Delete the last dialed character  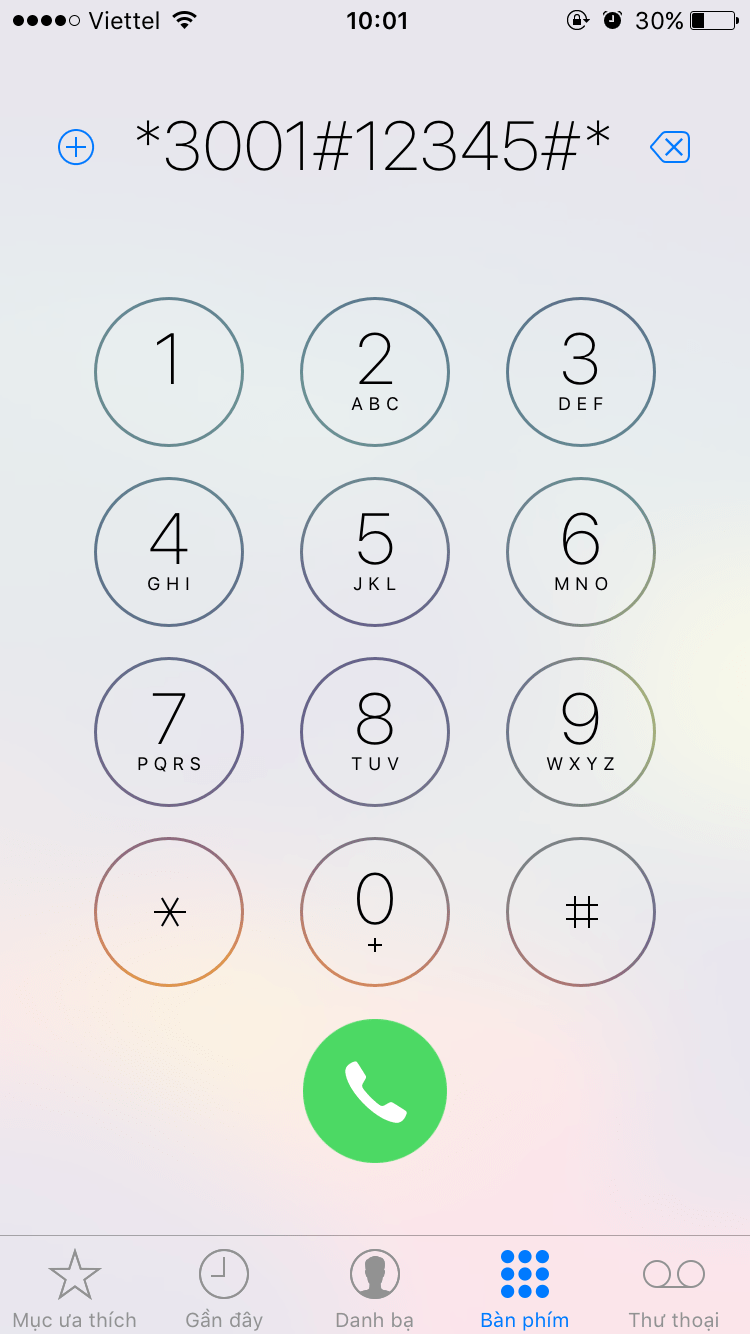(670, 148)
